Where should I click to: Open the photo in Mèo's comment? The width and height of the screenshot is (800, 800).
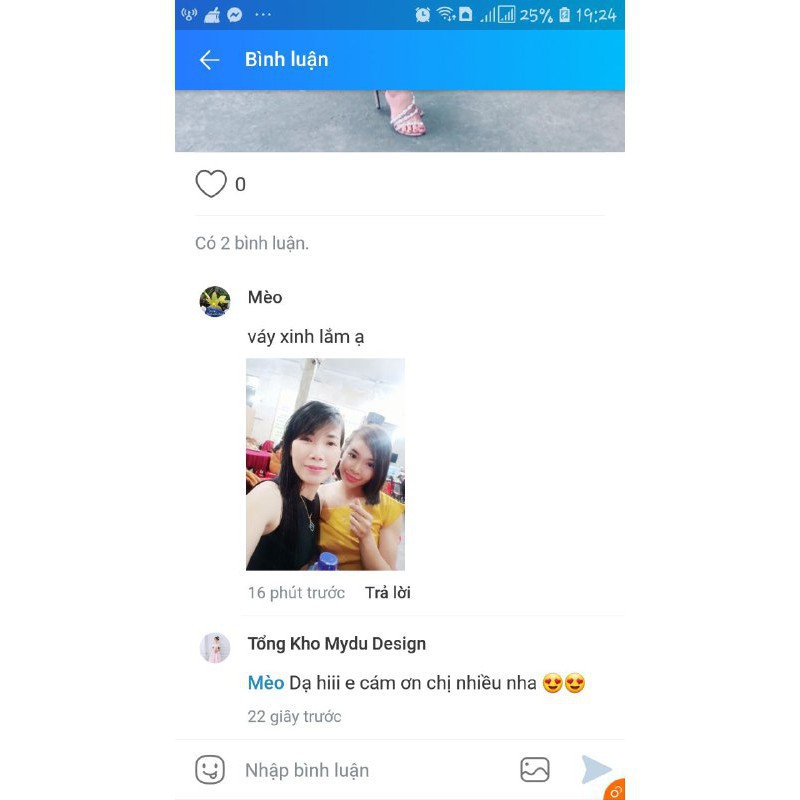(325, 464)
